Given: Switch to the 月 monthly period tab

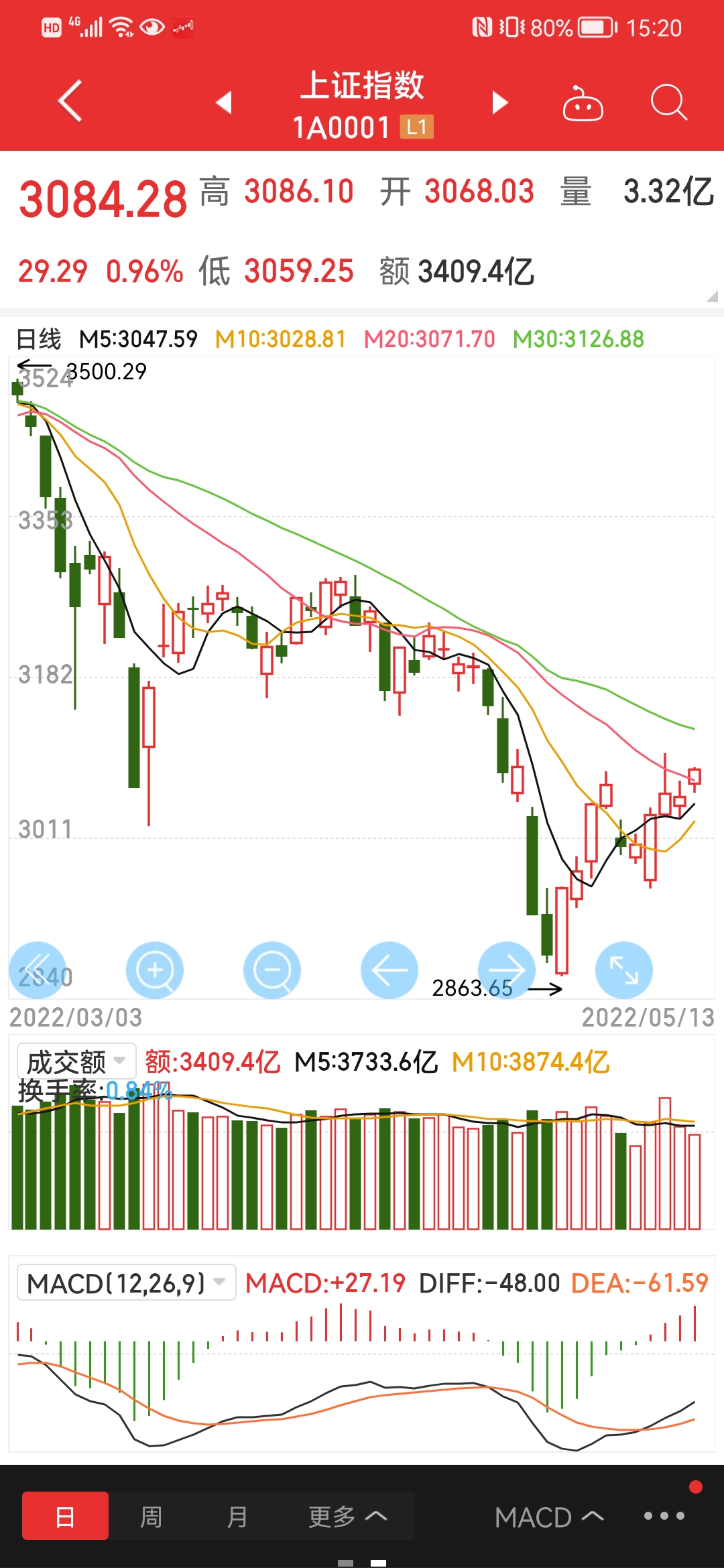Looking at the screenshot, I should tap(237, 1516).
